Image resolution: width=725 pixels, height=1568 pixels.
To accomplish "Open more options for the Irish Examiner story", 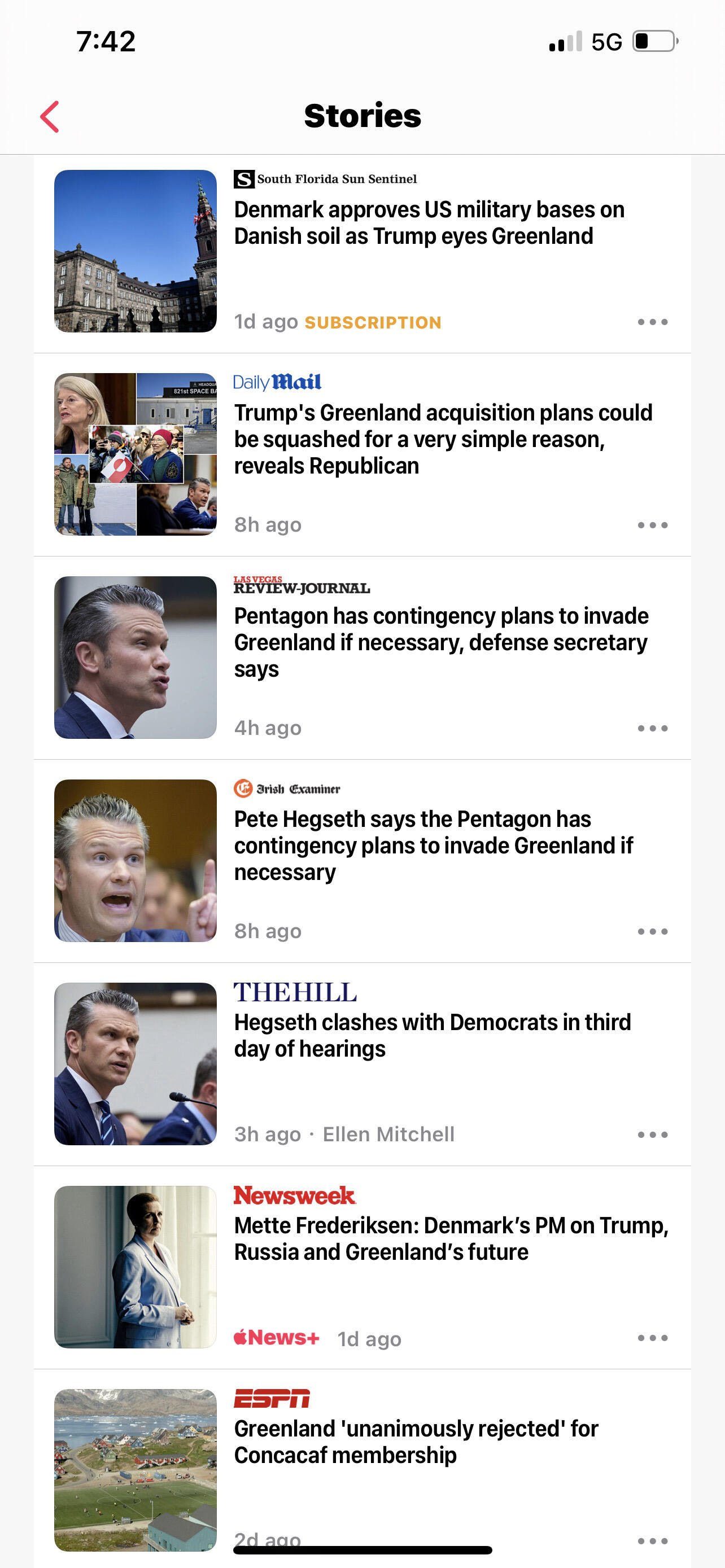I will [653, 932].
